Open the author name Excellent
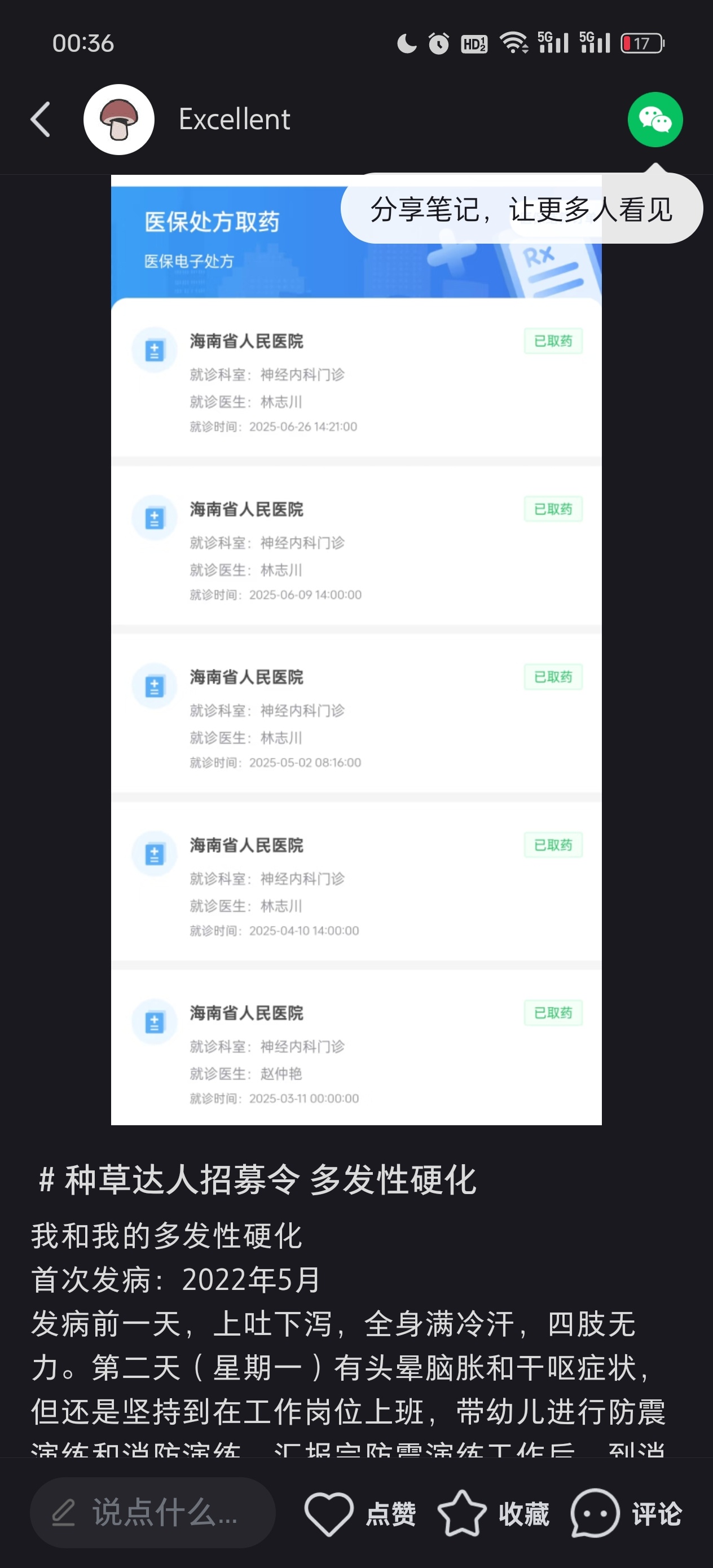This screenshot has width=713, height=1568. point(235,120)
